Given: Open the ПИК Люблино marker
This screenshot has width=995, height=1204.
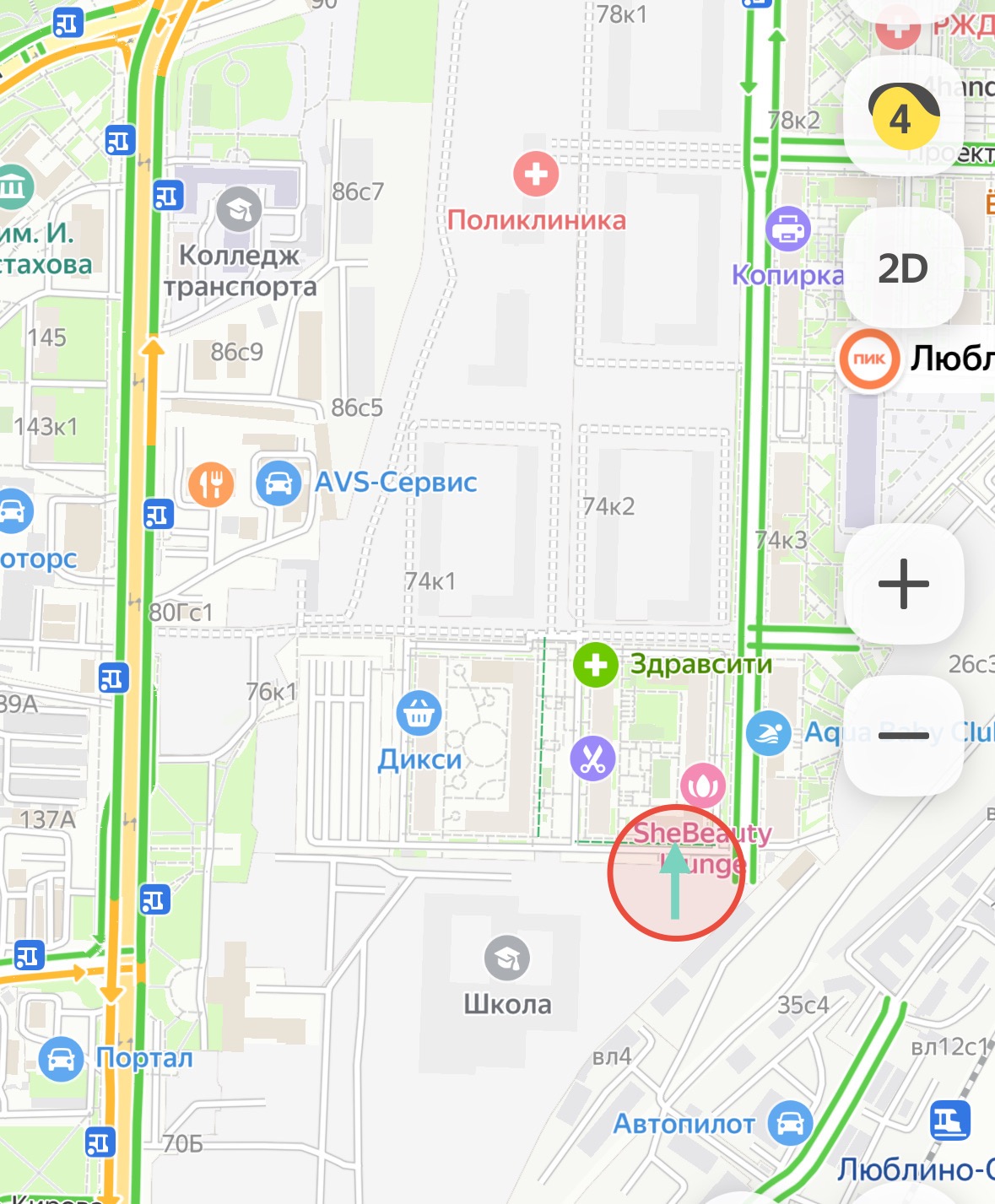Looking at the screenshot, I should point(868,359).
